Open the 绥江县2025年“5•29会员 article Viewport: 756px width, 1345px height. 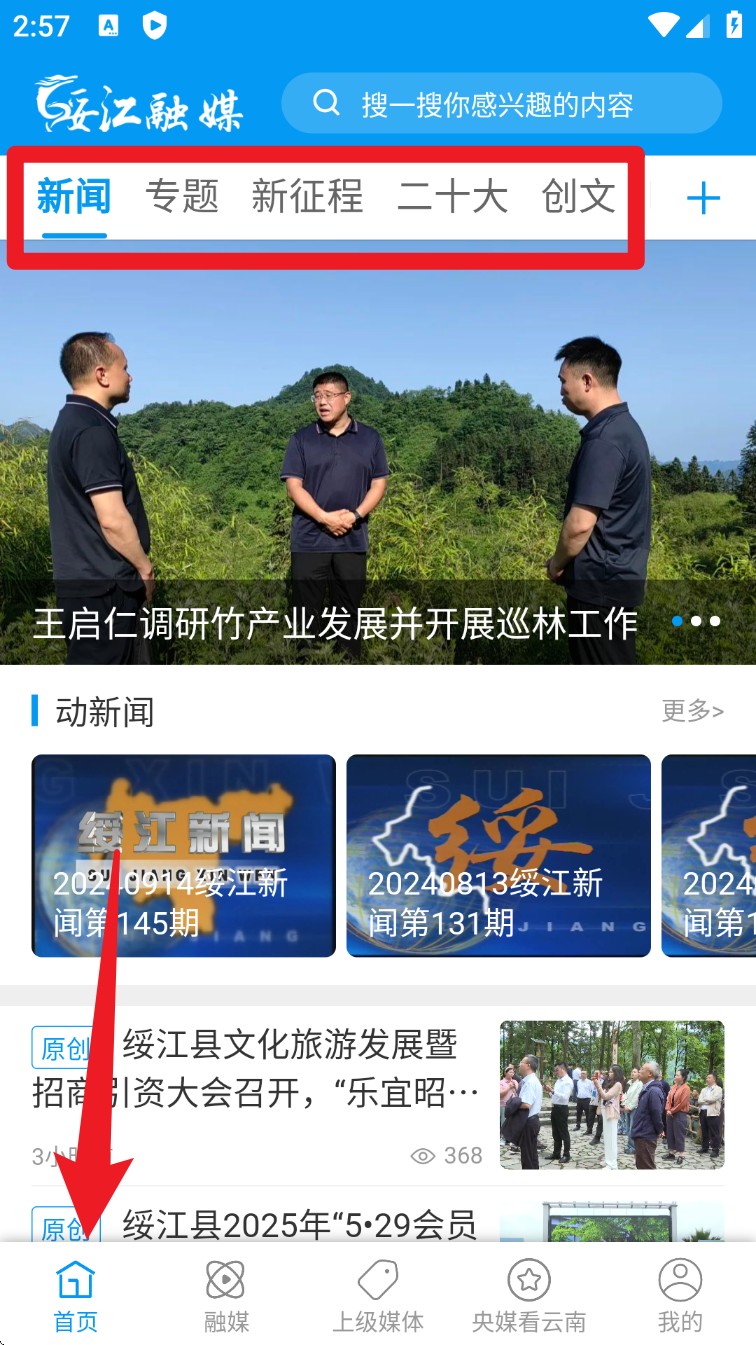300,1224
